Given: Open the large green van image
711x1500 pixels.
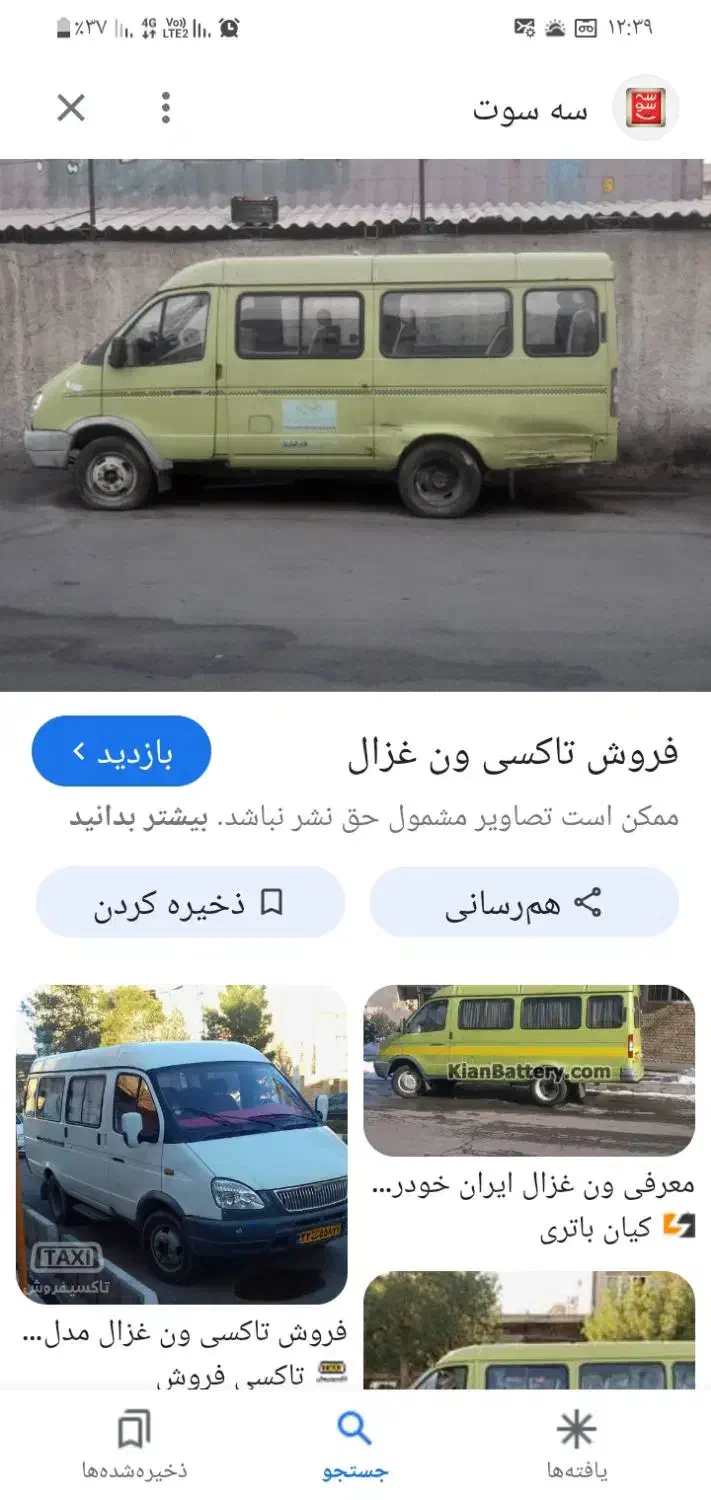Looking at the screenshot, I should coord(355,425).
